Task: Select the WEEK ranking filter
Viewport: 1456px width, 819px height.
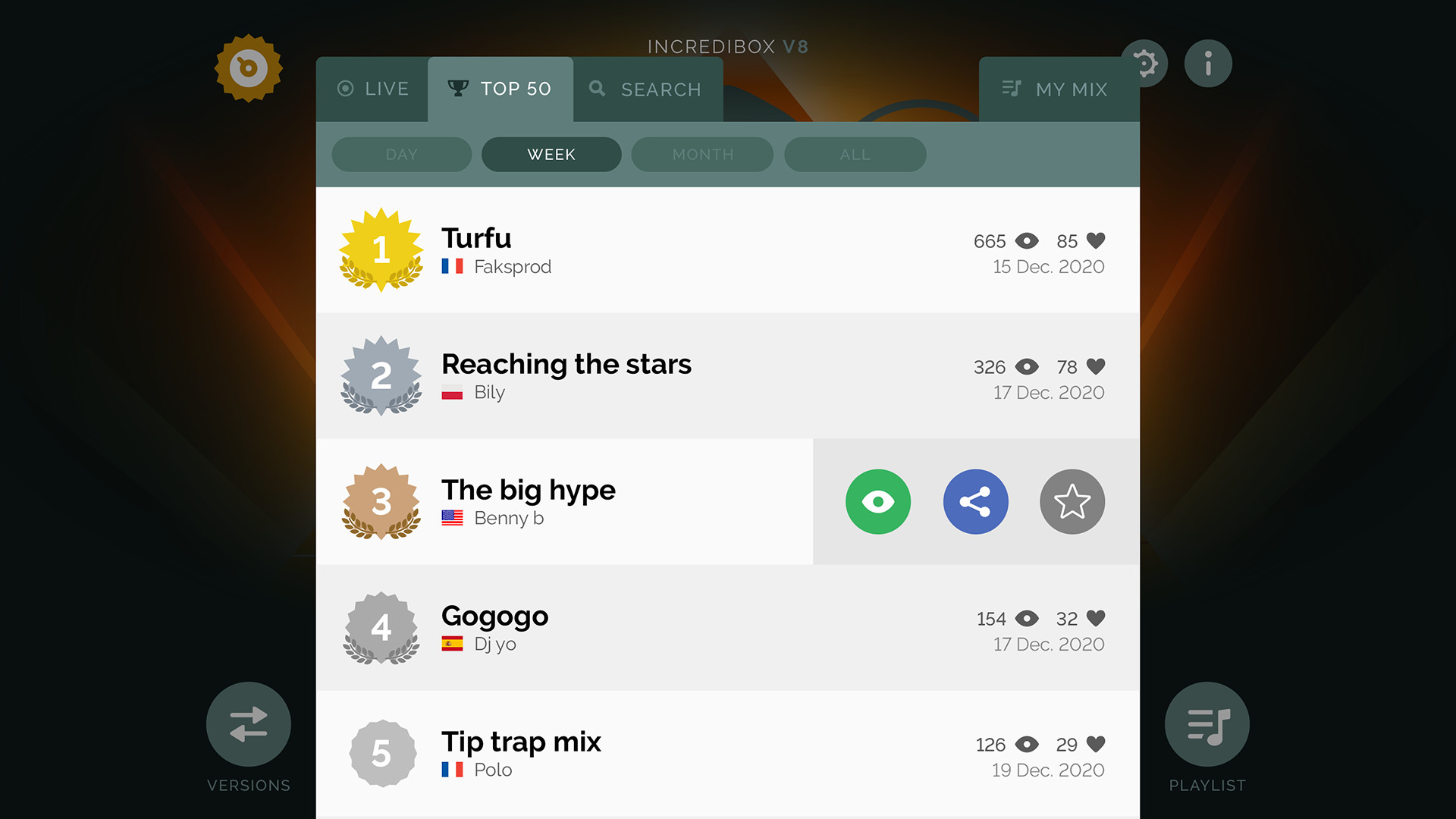Action: click(551, 155)
